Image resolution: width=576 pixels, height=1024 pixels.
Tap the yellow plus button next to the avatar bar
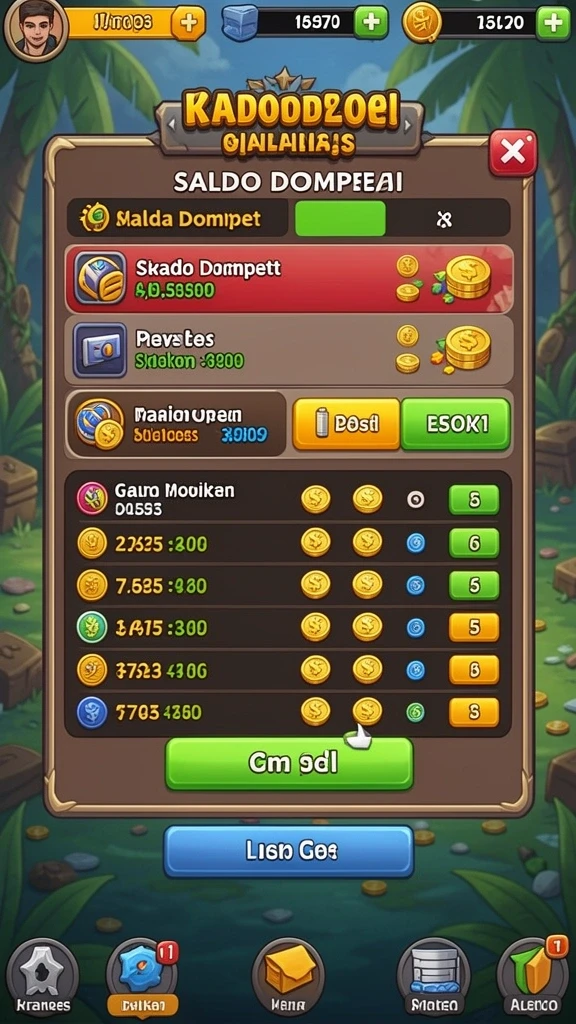point(187,24)
